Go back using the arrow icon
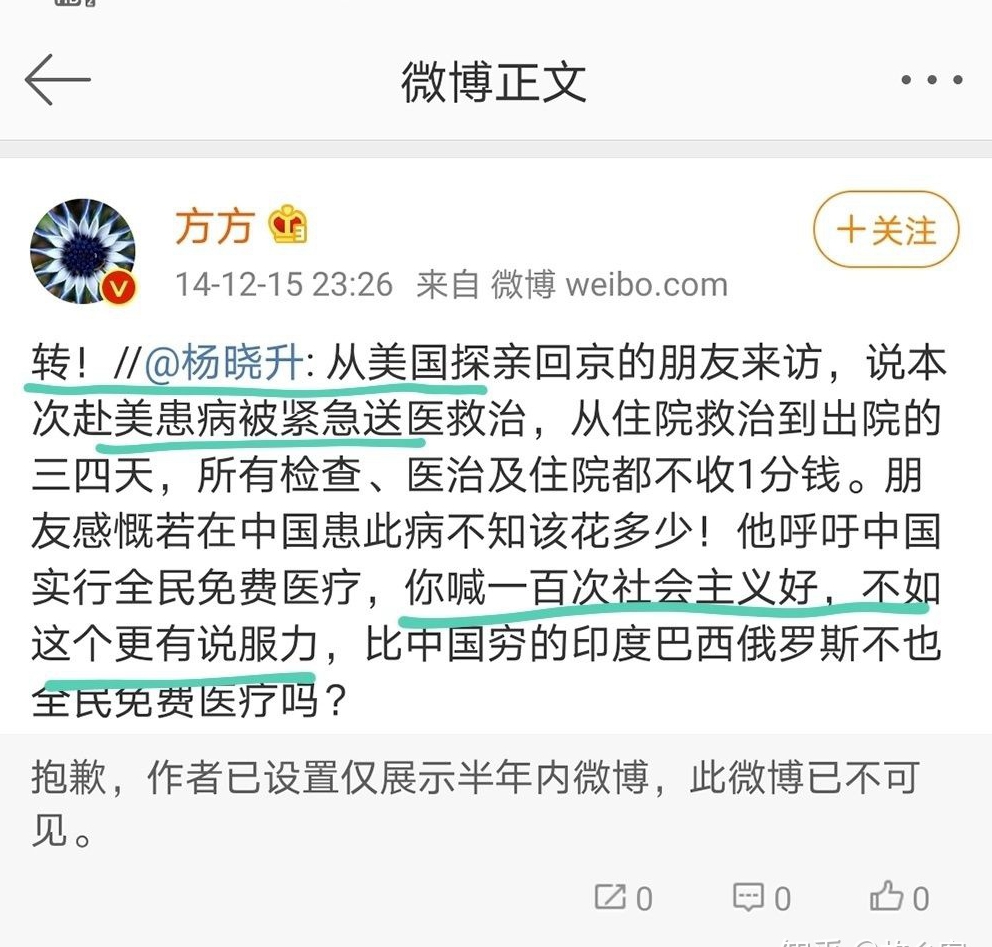The width and height of the screenshot is (992, 947). [57, 80]
